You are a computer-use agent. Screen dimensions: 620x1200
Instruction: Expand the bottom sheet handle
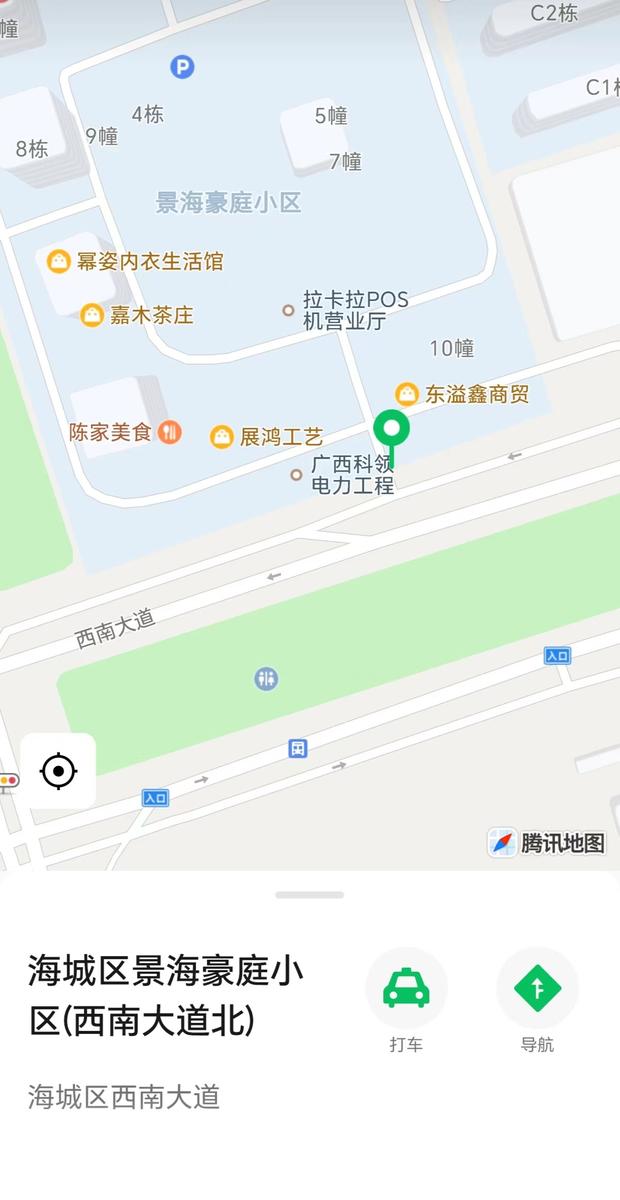[x=310, y=894]
